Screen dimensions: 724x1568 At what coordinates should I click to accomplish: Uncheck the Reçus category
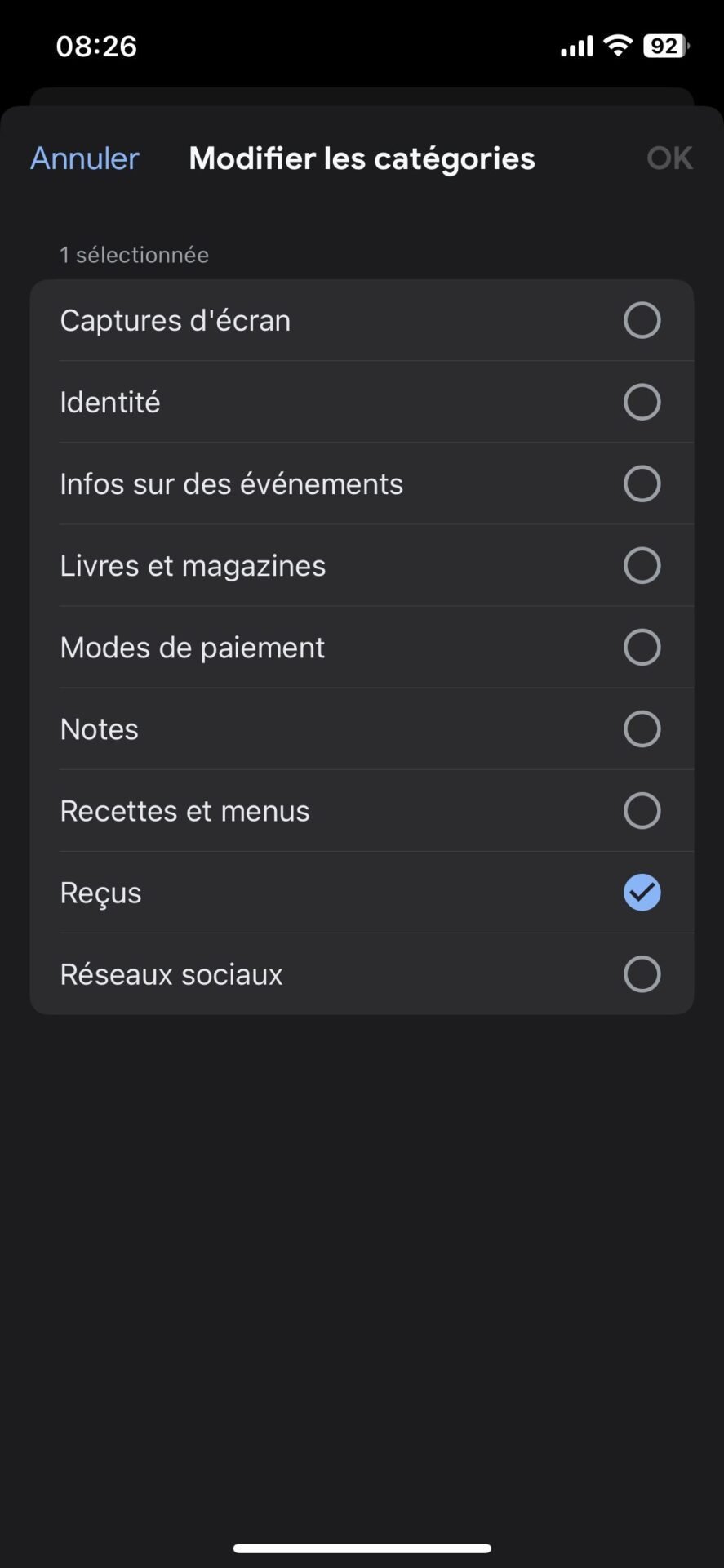point(362,892)
